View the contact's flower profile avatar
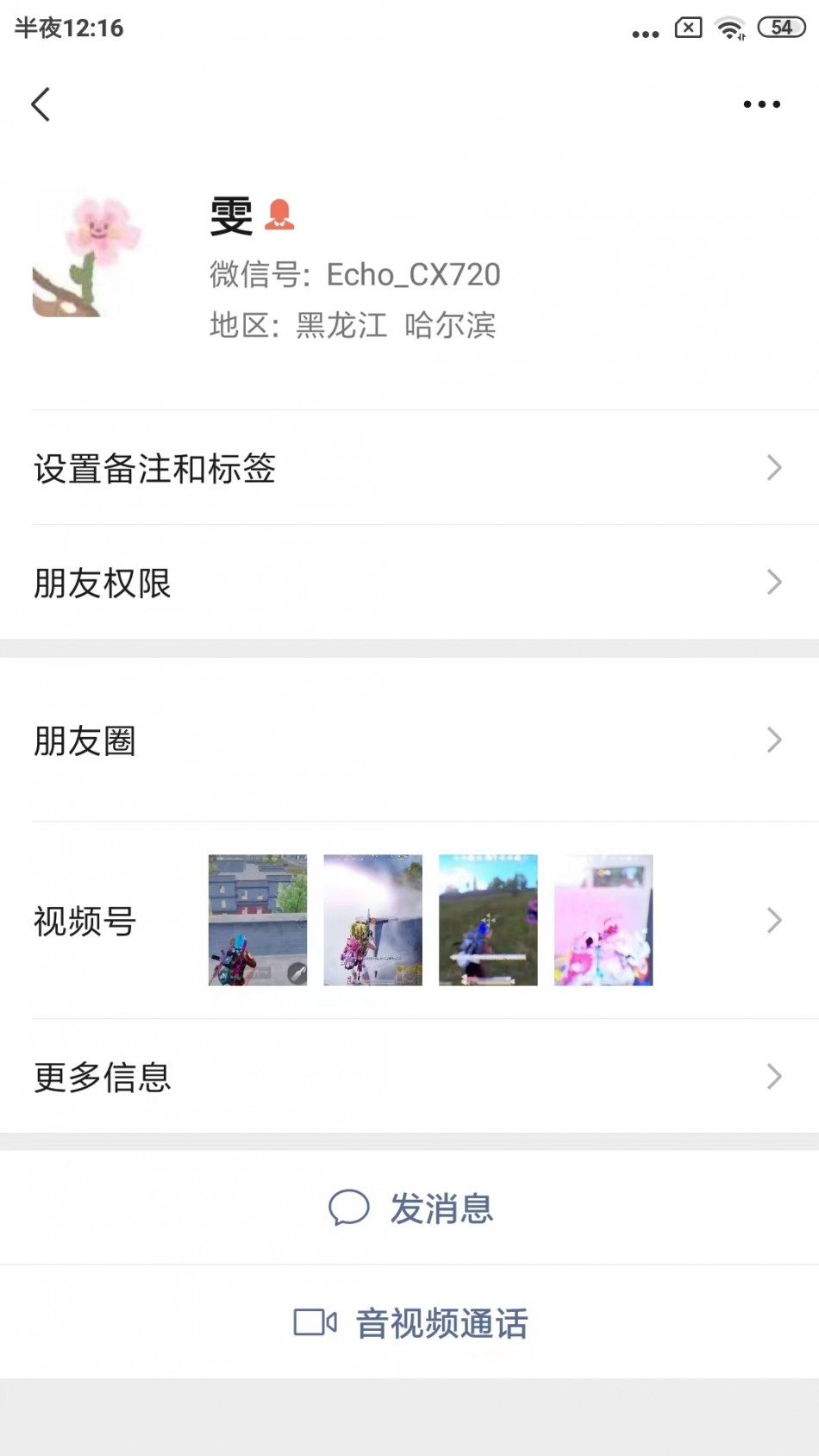This screenshot has width=819, height=1456. [x=88, y=257]
